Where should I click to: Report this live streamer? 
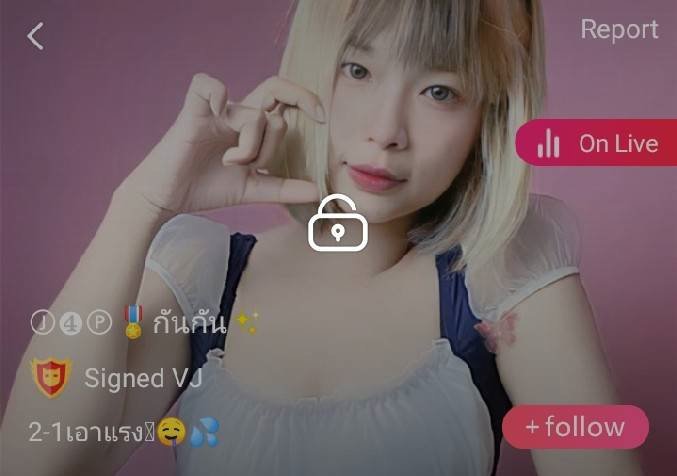[x=619, y=30]
